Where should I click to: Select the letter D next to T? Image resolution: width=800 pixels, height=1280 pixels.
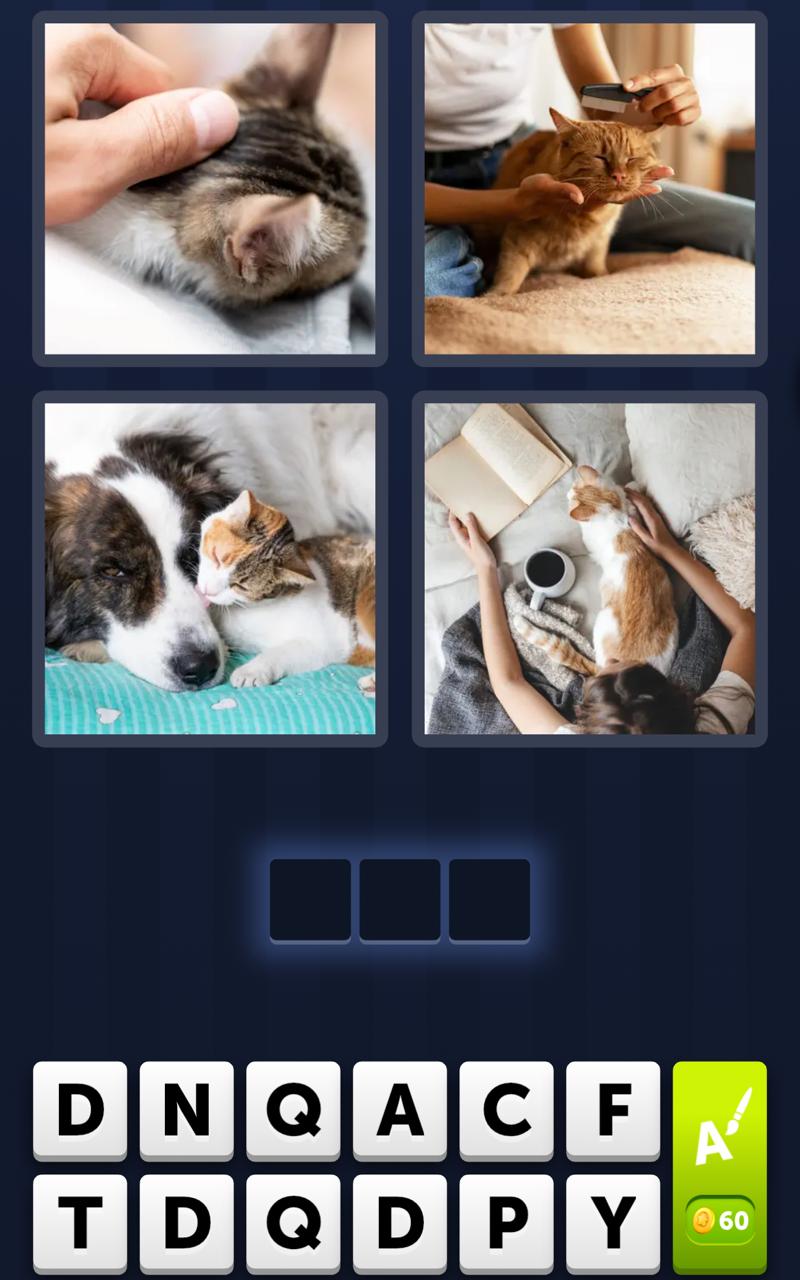[x=187, y=1220]
